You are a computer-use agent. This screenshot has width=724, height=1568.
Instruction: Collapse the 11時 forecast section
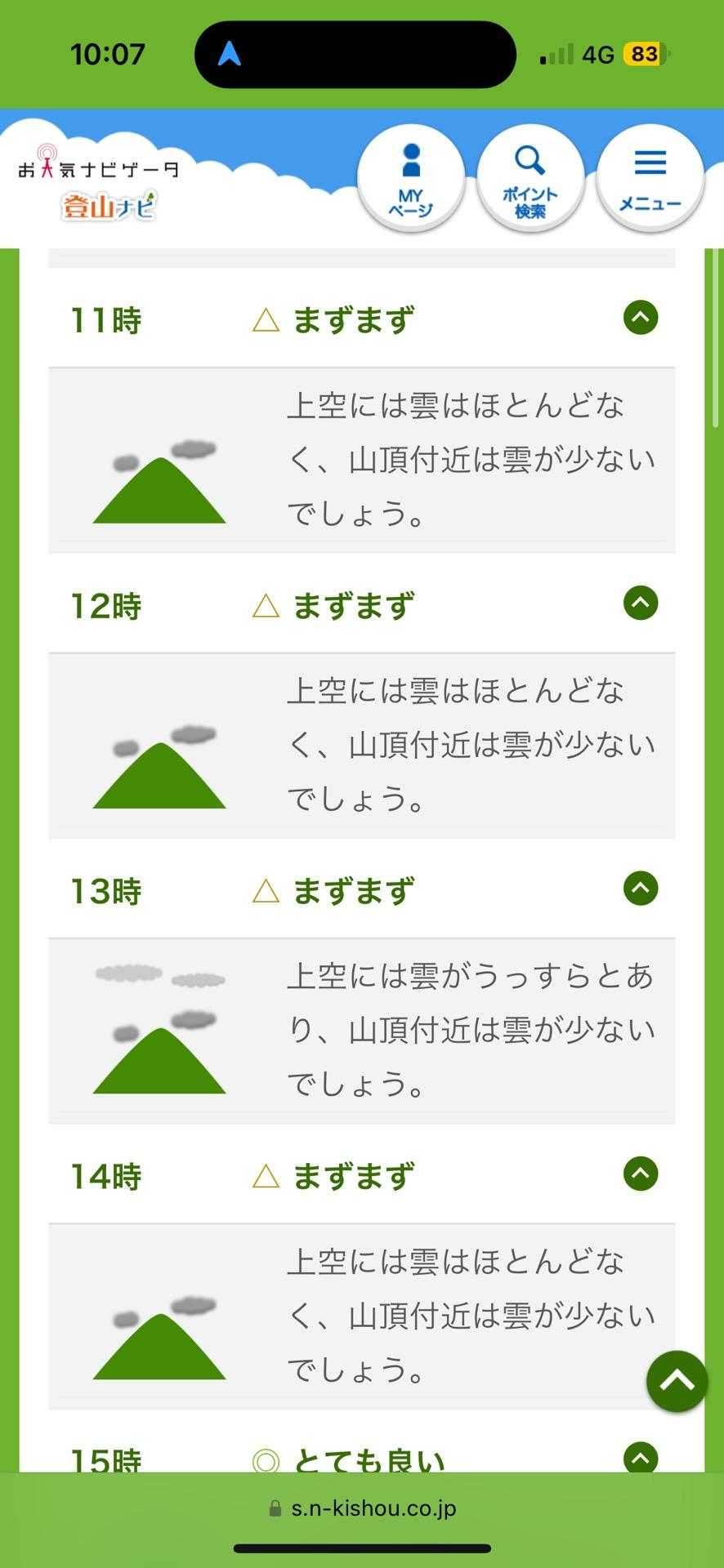point(641,318)
